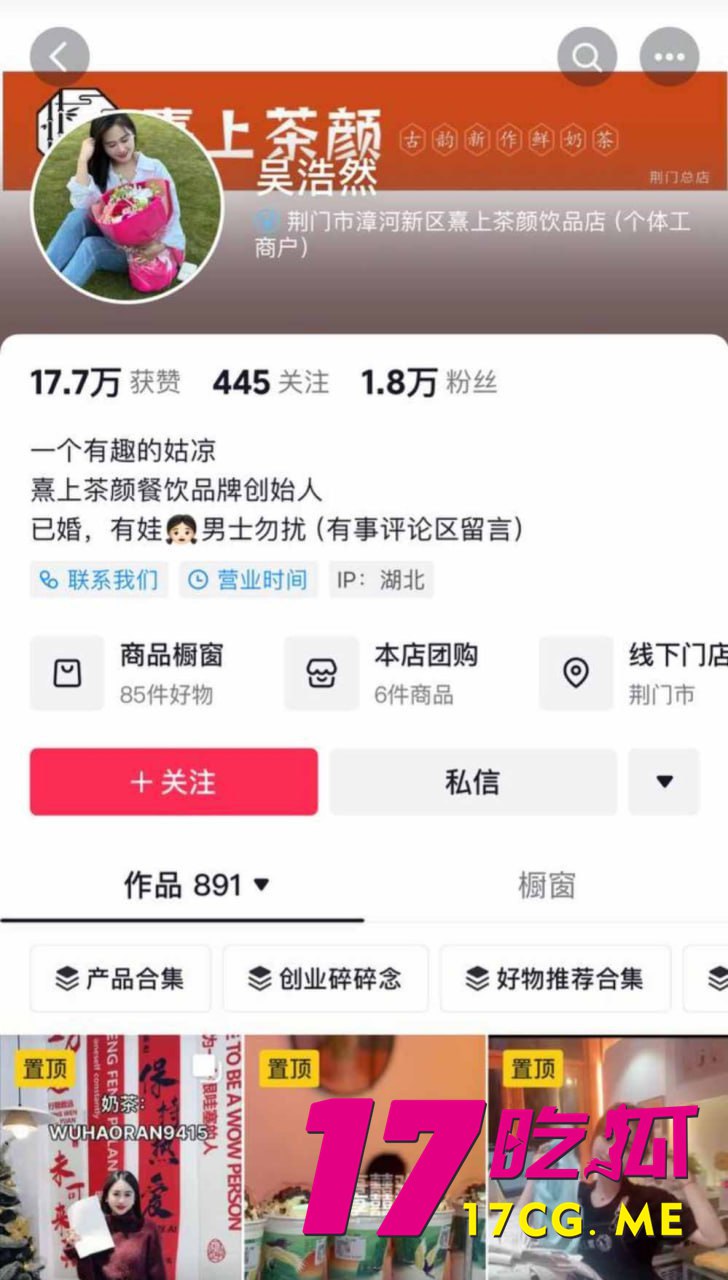The width and height of the screenshot is (728, 1280).
Task: Switch to the 橱窗 tab
Action: 546,885
